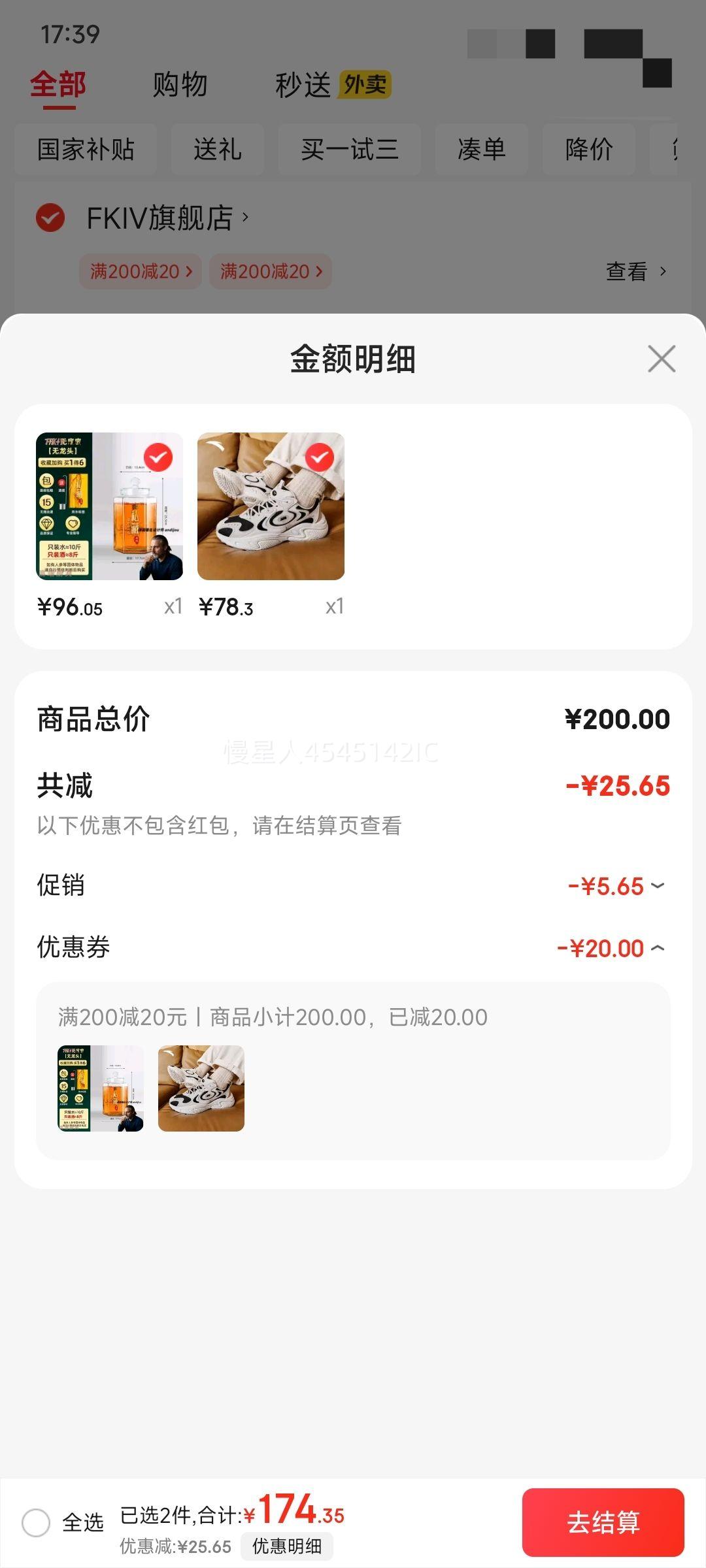Tap the 优惠明细 button
Viewport: 706px width, 1568px height.
[286, 1546]
